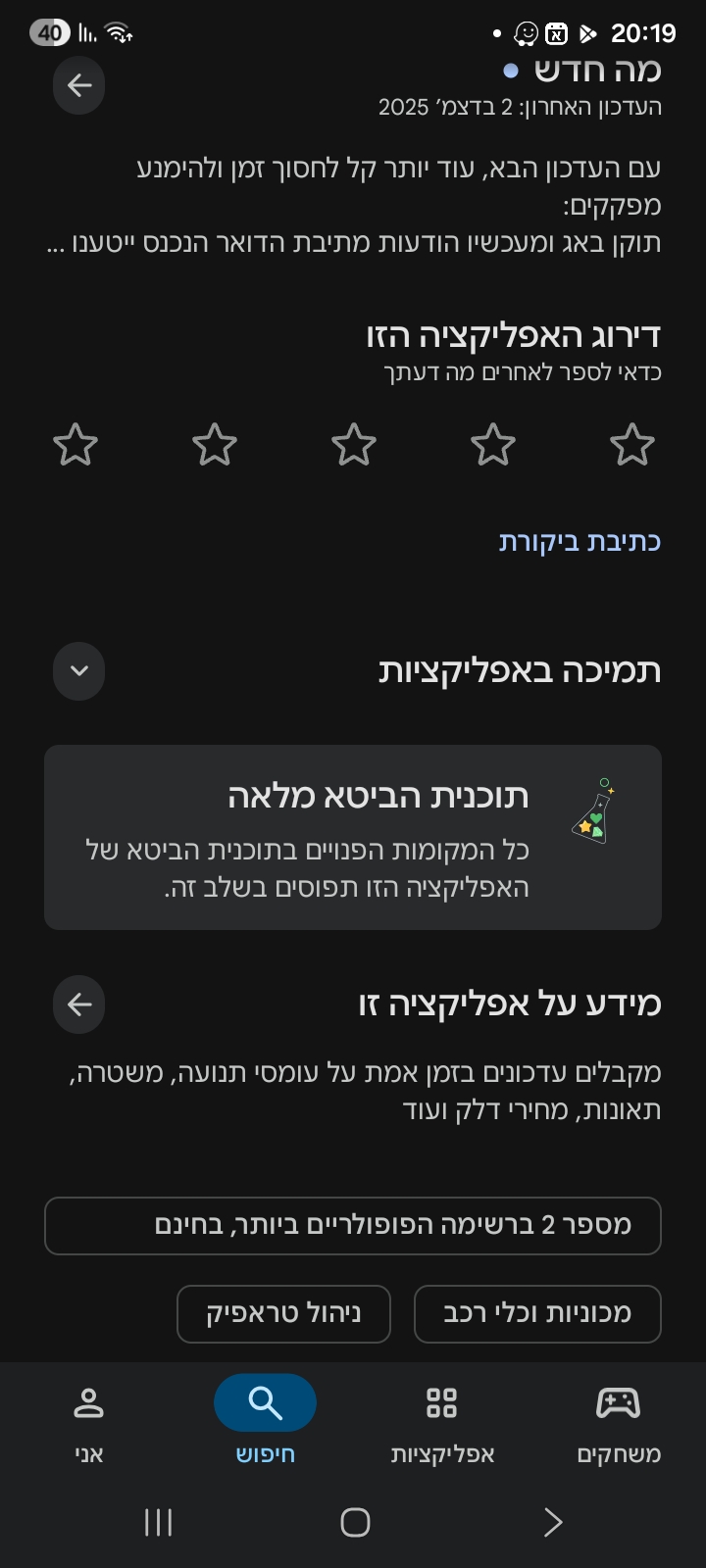This screenshot has width=706, height=1568.
Task: Rate this app five stars
Action: (x=76, y=445)
